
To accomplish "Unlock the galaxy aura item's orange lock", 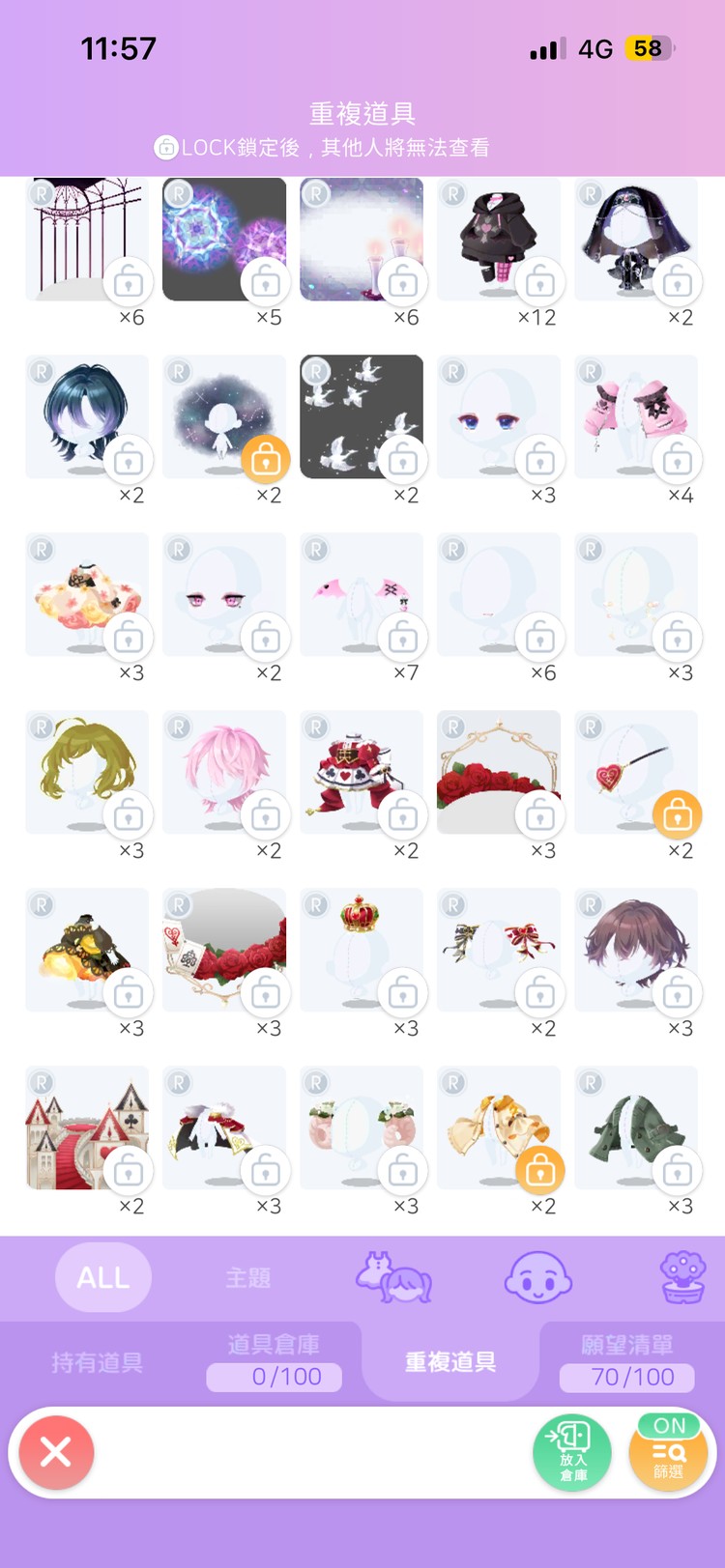I will tap(266, 460).
